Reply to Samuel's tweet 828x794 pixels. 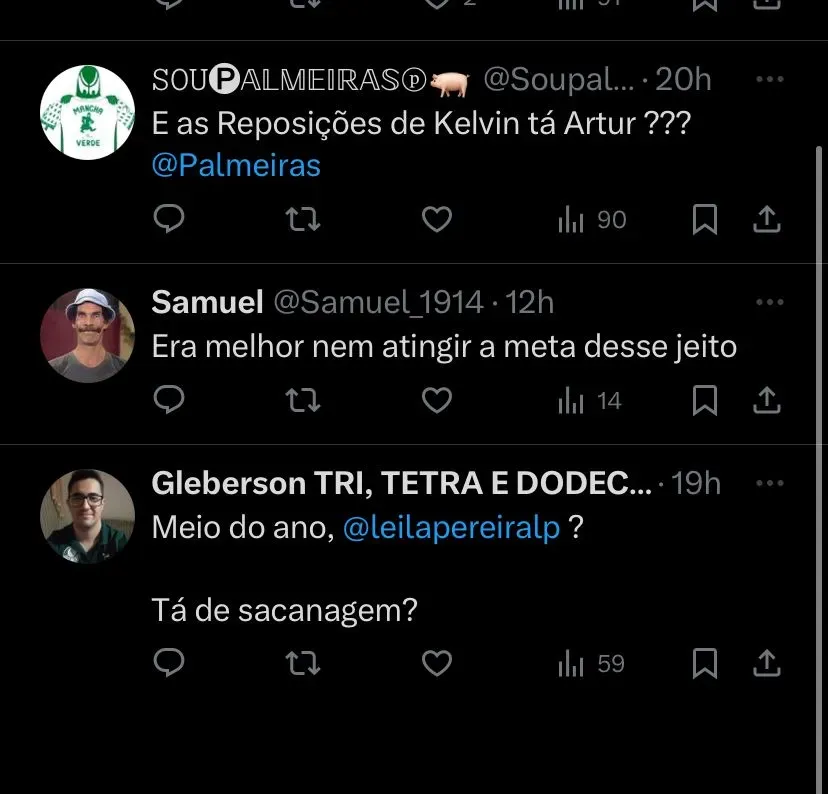171,401
